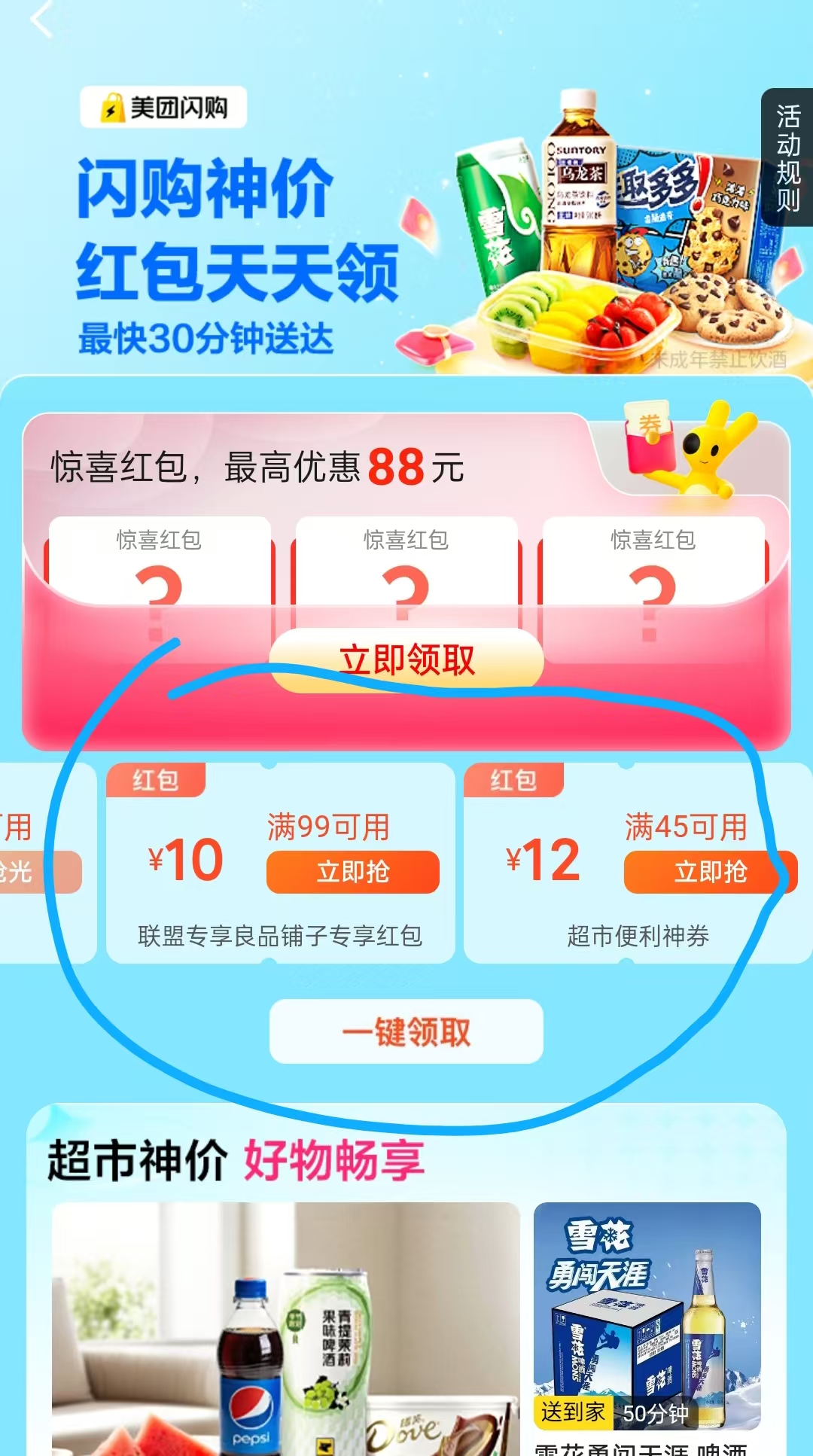Tap 立即领取 to claim the surprise red packets
Screen dimensions: 813x1456
[x=406, y=659]
